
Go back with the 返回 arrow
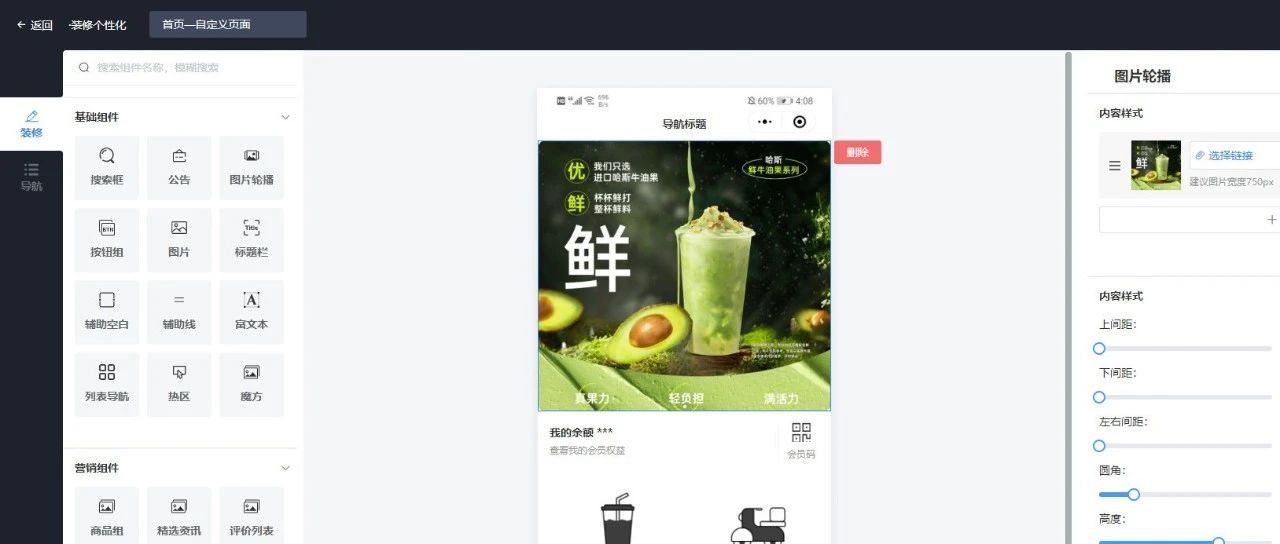pos(34,25)
